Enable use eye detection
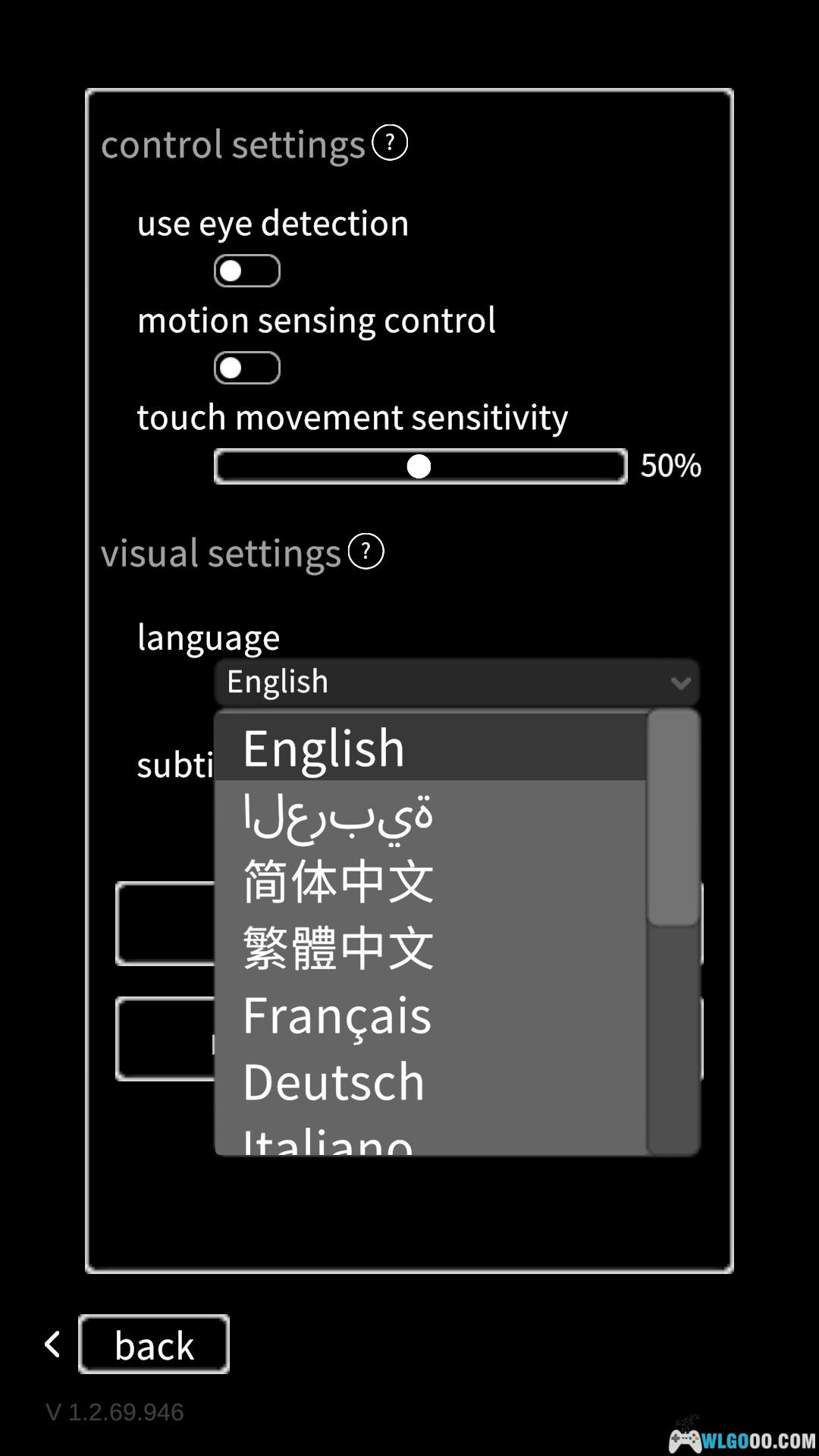Viewport: 819px width, 1456px height. [247, 271]
